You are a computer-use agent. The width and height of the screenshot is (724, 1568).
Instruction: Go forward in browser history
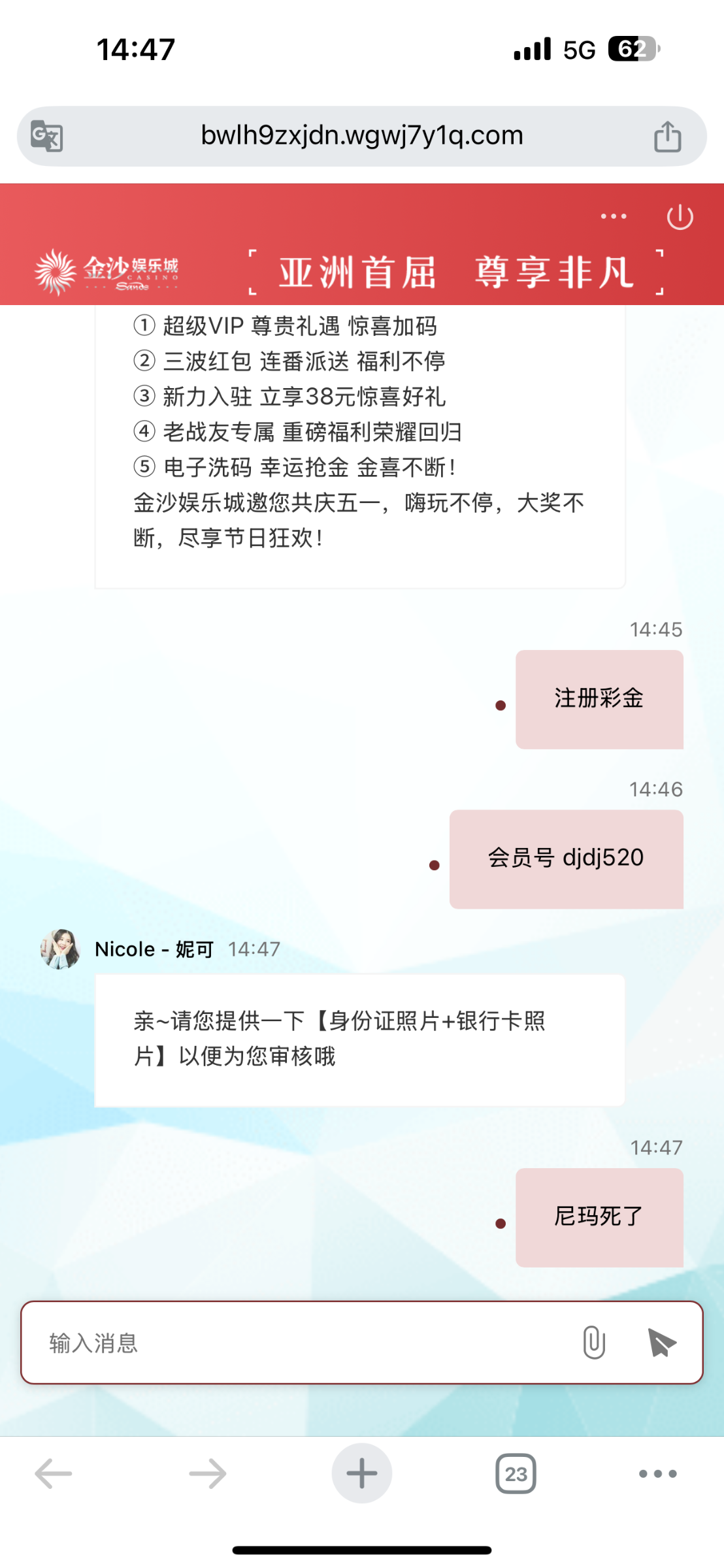click(208, 1473)
